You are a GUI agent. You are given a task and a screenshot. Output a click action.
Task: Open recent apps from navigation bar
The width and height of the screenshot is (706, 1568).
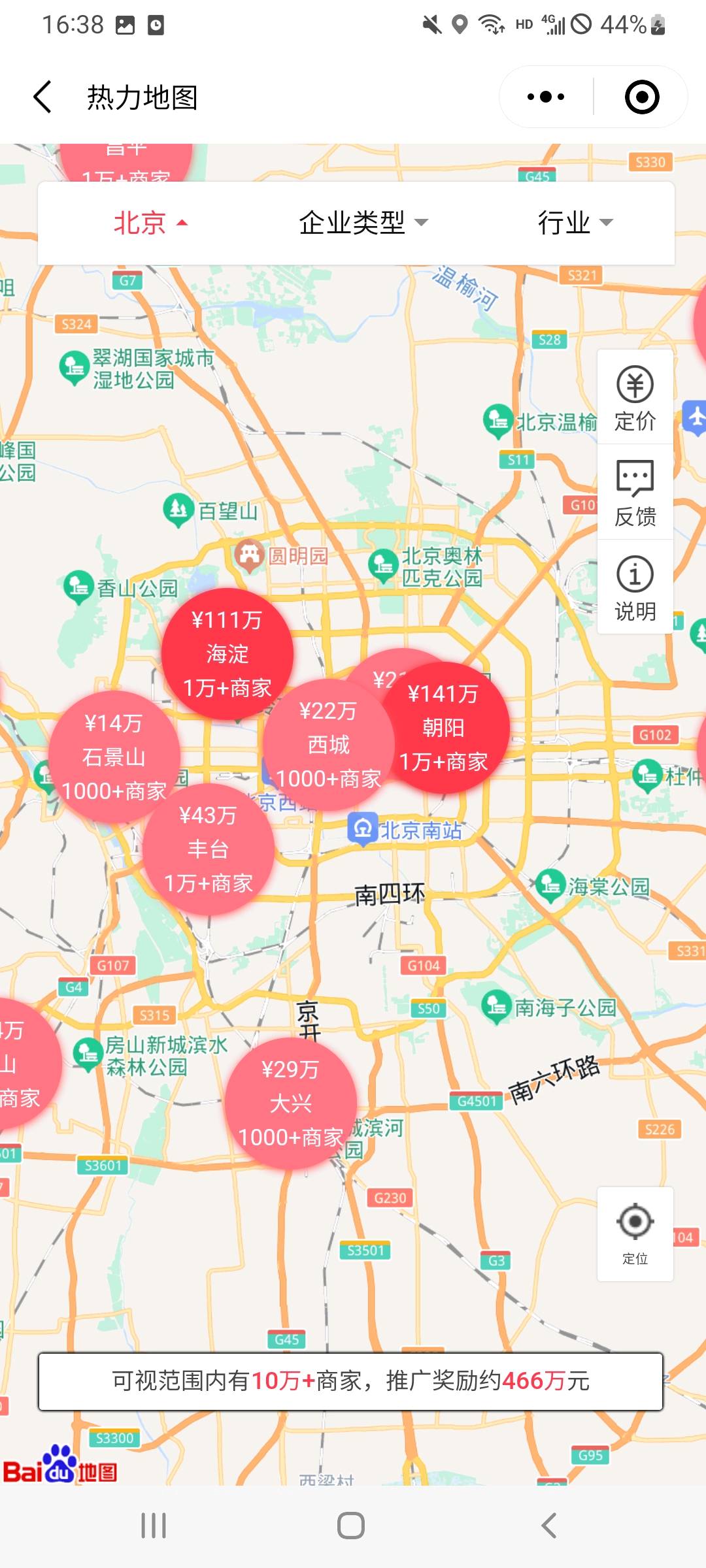(x=154, y=1526)
